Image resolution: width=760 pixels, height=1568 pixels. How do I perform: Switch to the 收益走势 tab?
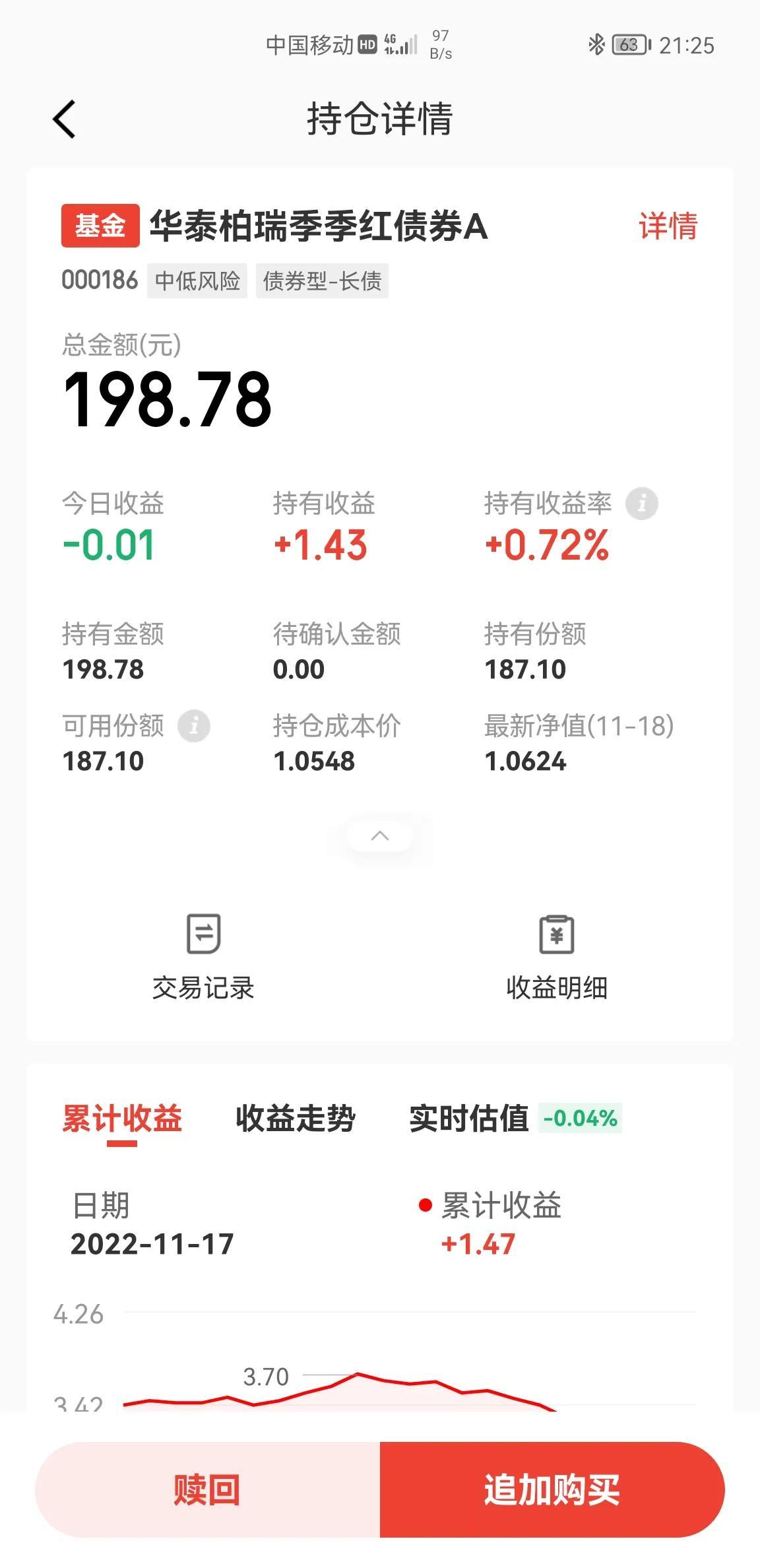point(296,1119)
